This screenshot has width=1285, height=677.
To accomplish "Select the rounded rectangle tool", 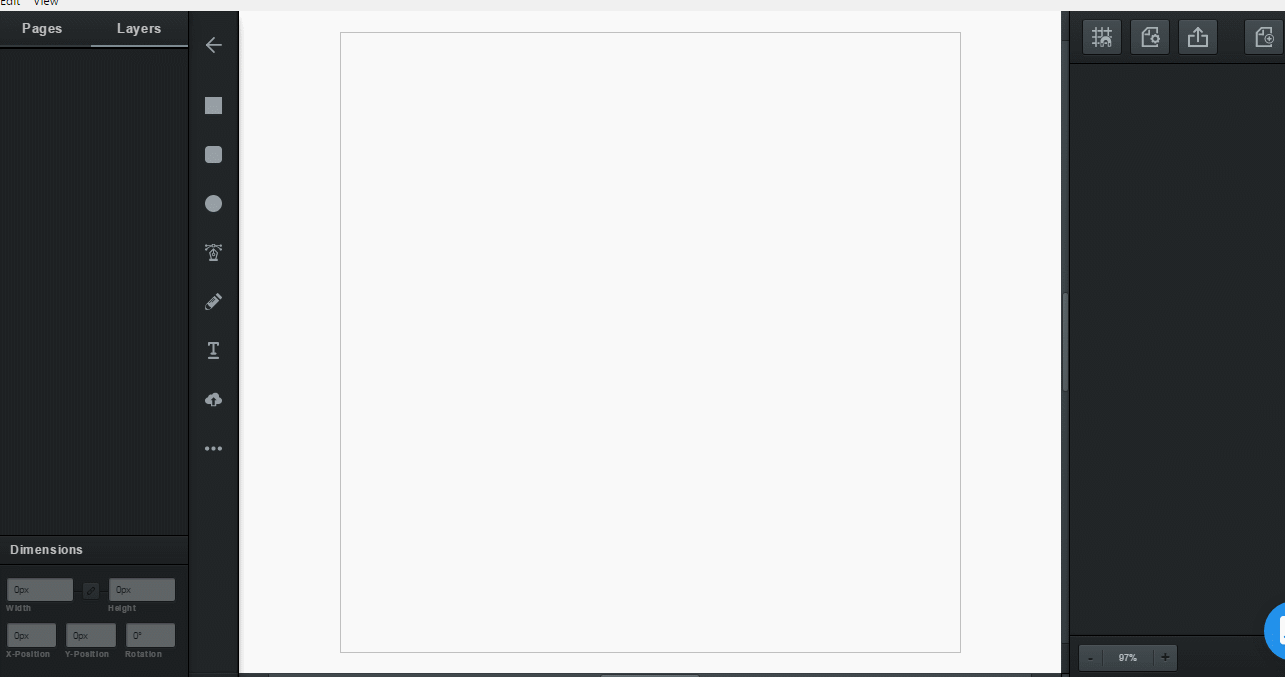I will (213, 155).
